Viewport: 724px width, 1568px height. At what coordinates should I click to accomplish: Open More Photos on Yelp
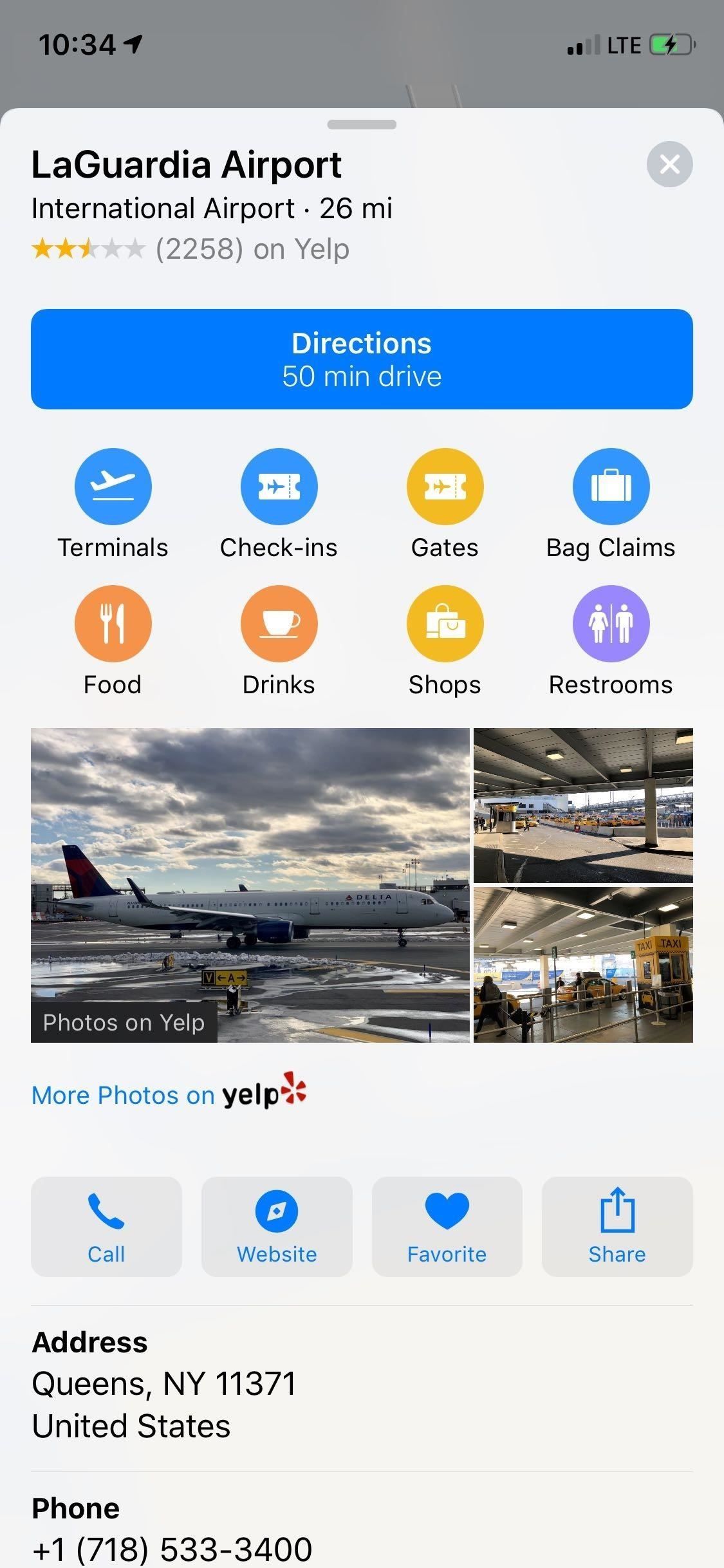coord(169,1094)
